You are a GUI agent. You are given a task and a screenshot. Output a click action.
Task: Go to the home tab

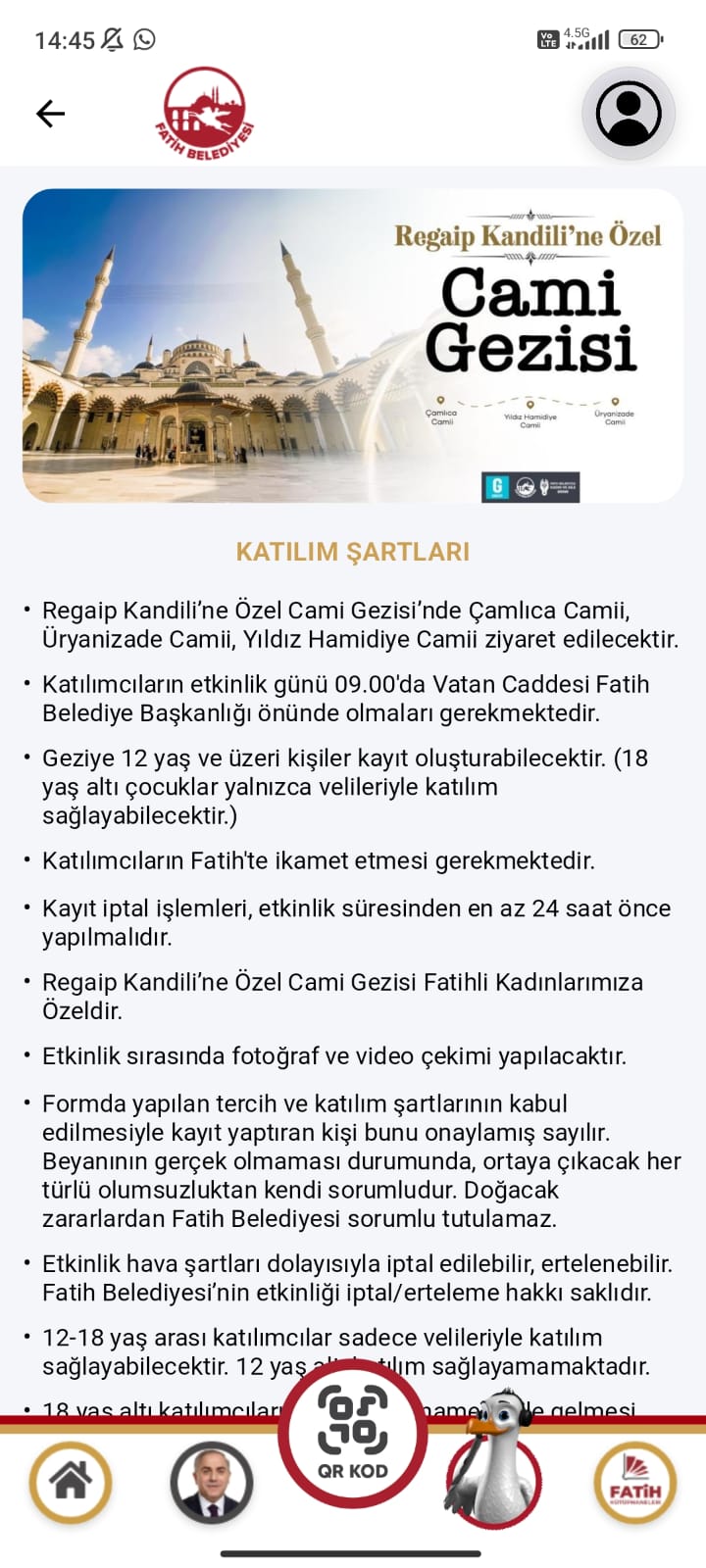pyautogui.click(x=71, y=1482)
